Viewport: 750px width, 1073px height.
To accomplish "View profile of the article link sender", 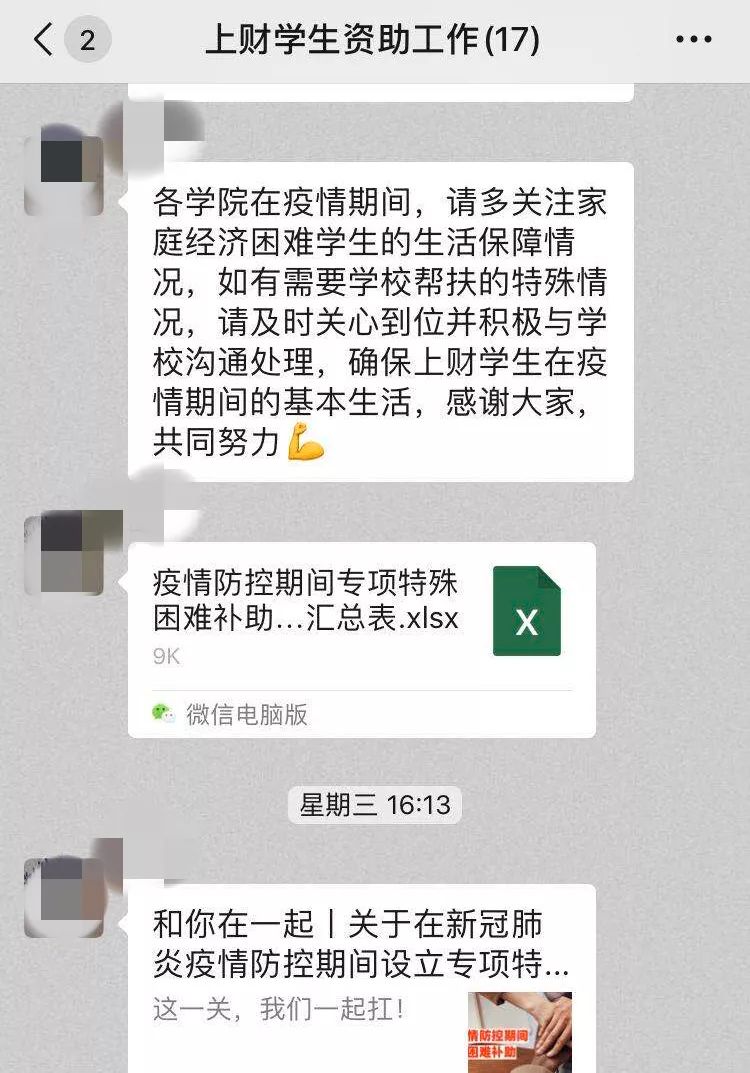I will pos(64,897).
